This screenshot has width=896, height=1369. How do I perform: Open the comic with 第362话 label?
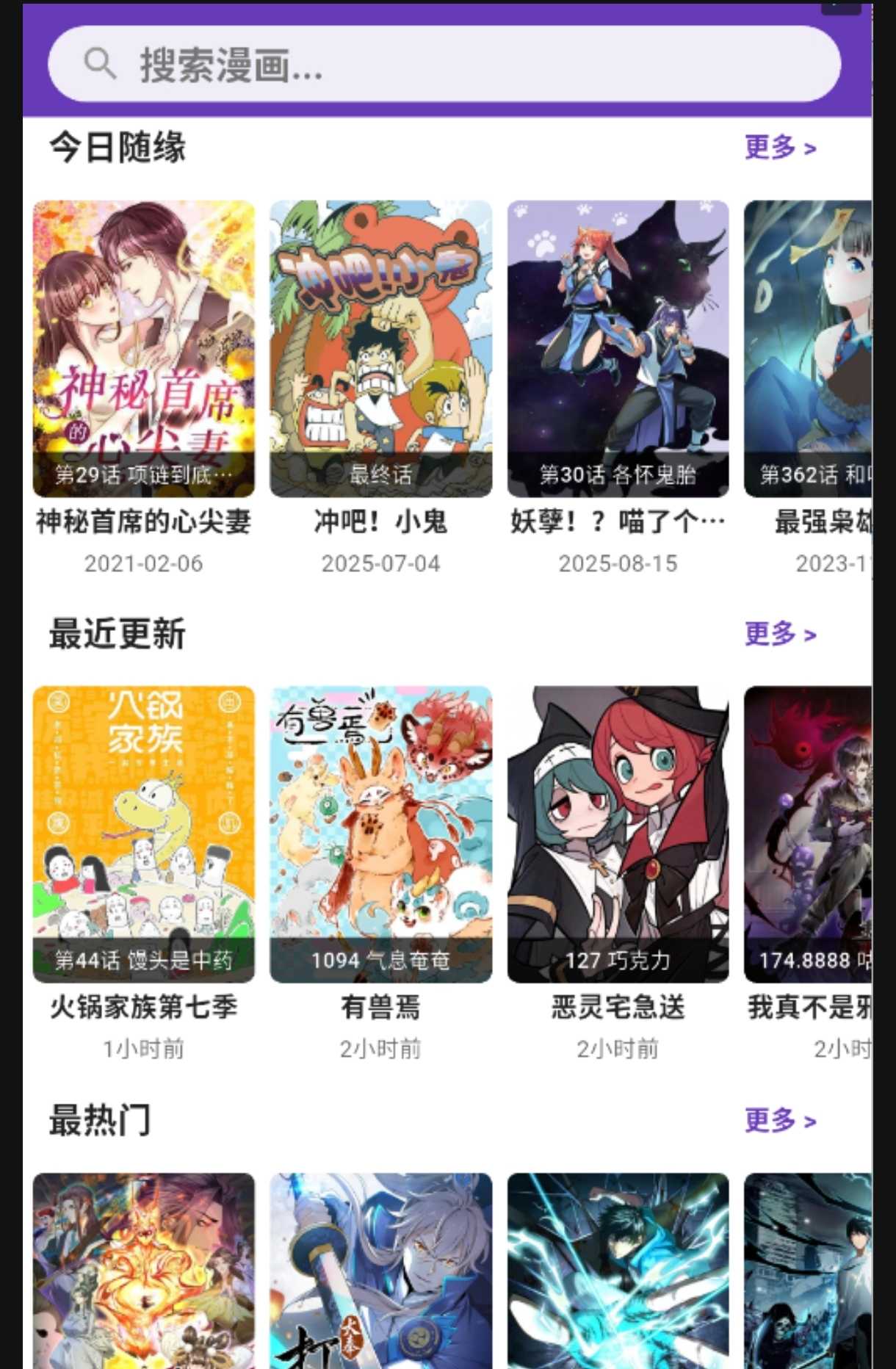point(808,349)
